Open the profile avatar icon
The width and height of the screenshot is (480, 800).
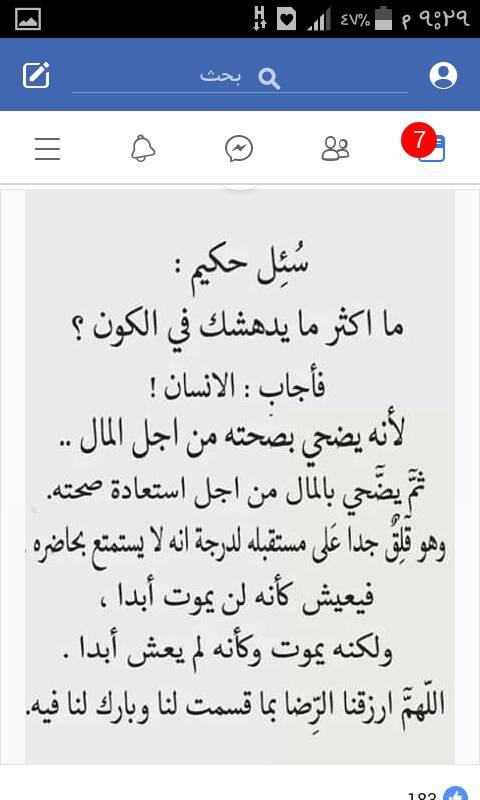[443, 76]
